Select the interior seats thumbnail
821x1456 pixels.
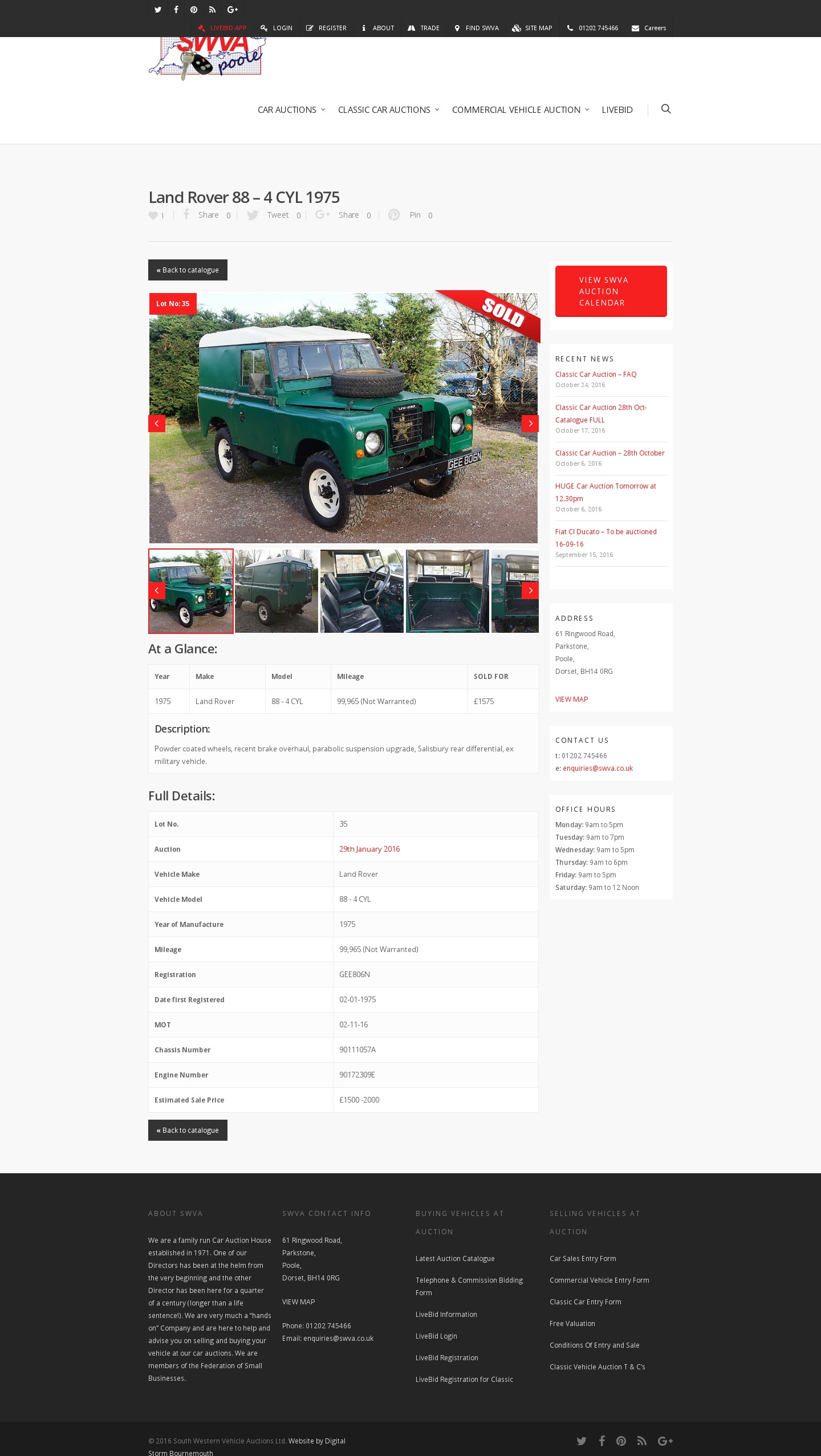(362, 591)
